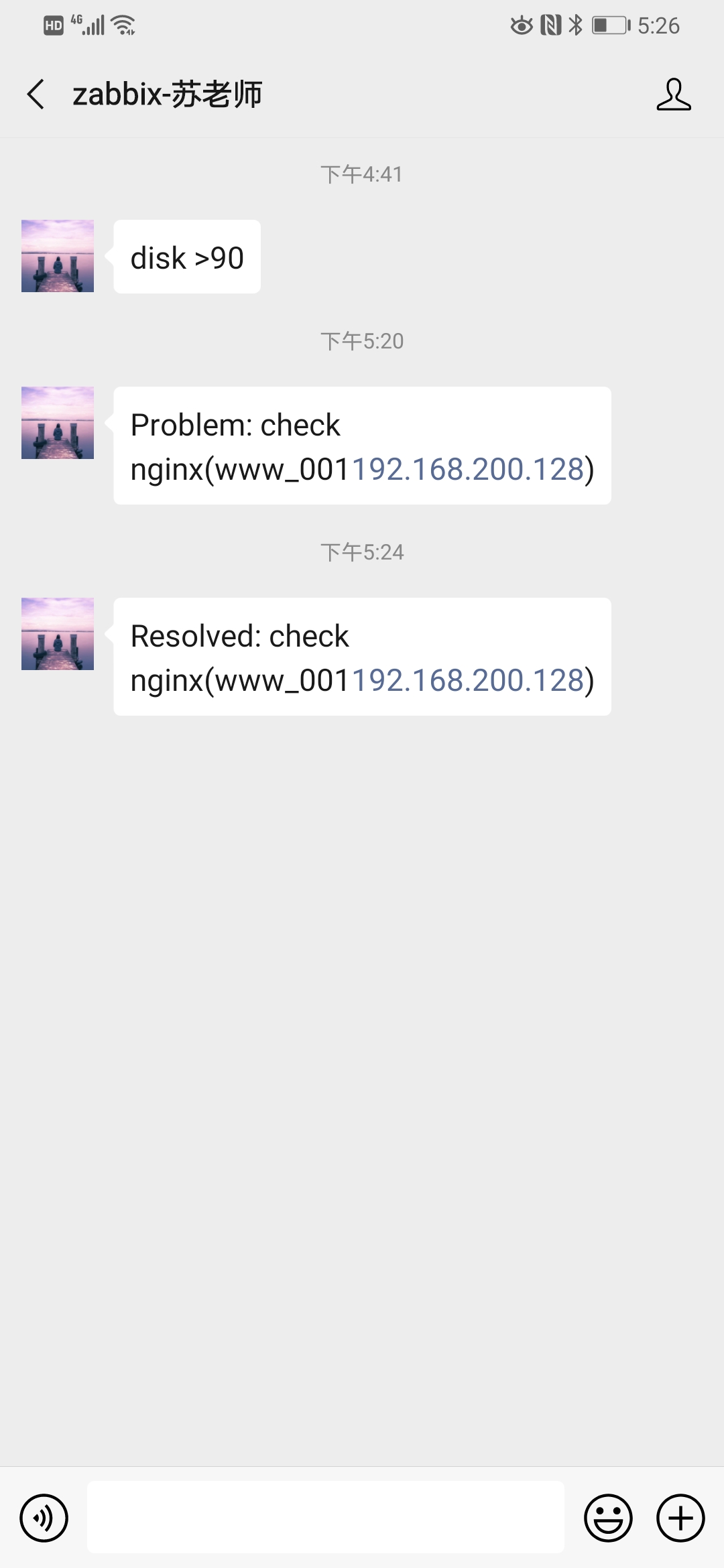The image size is (724, 1568).
Task: Switch to voice input mode
Action: click(x=44, y=1518)
